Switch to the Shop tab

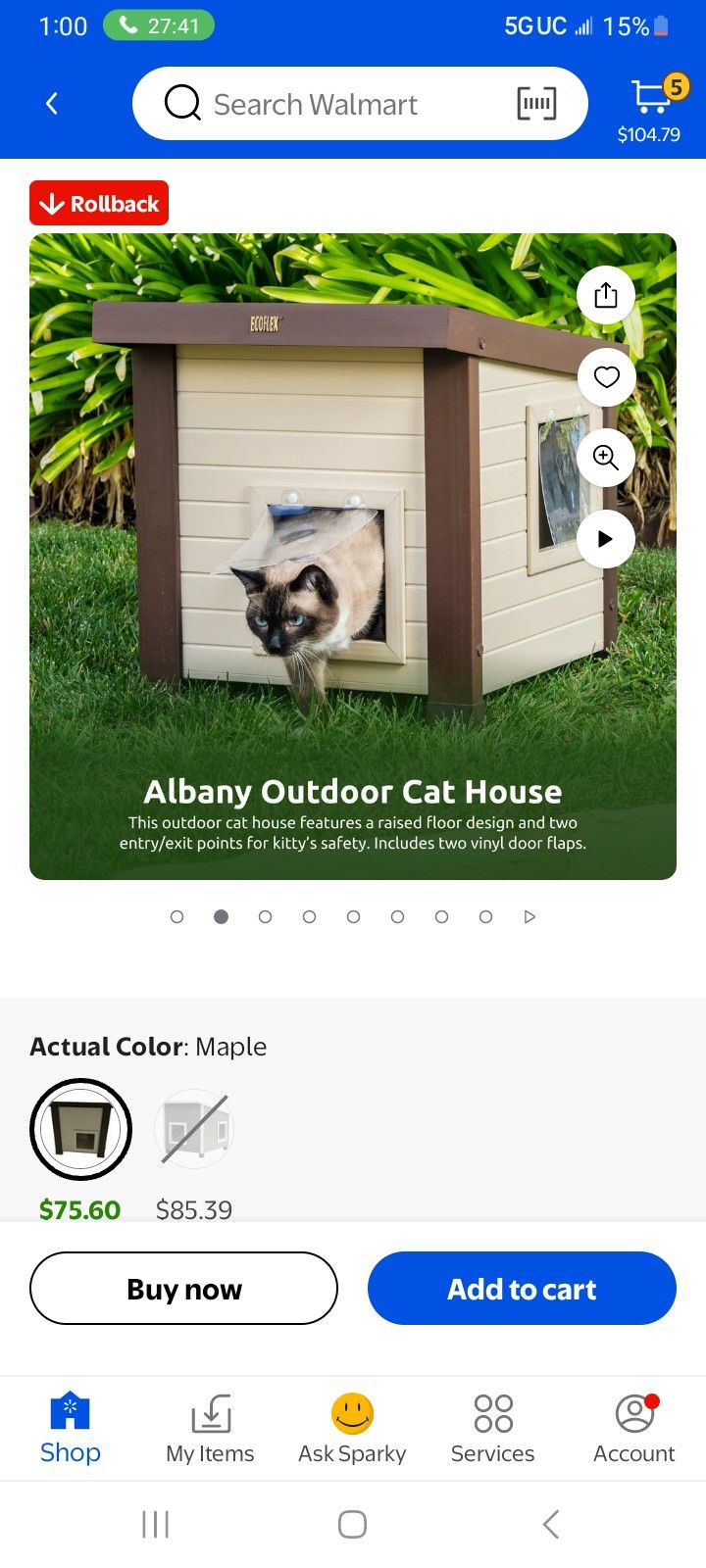70,1429
